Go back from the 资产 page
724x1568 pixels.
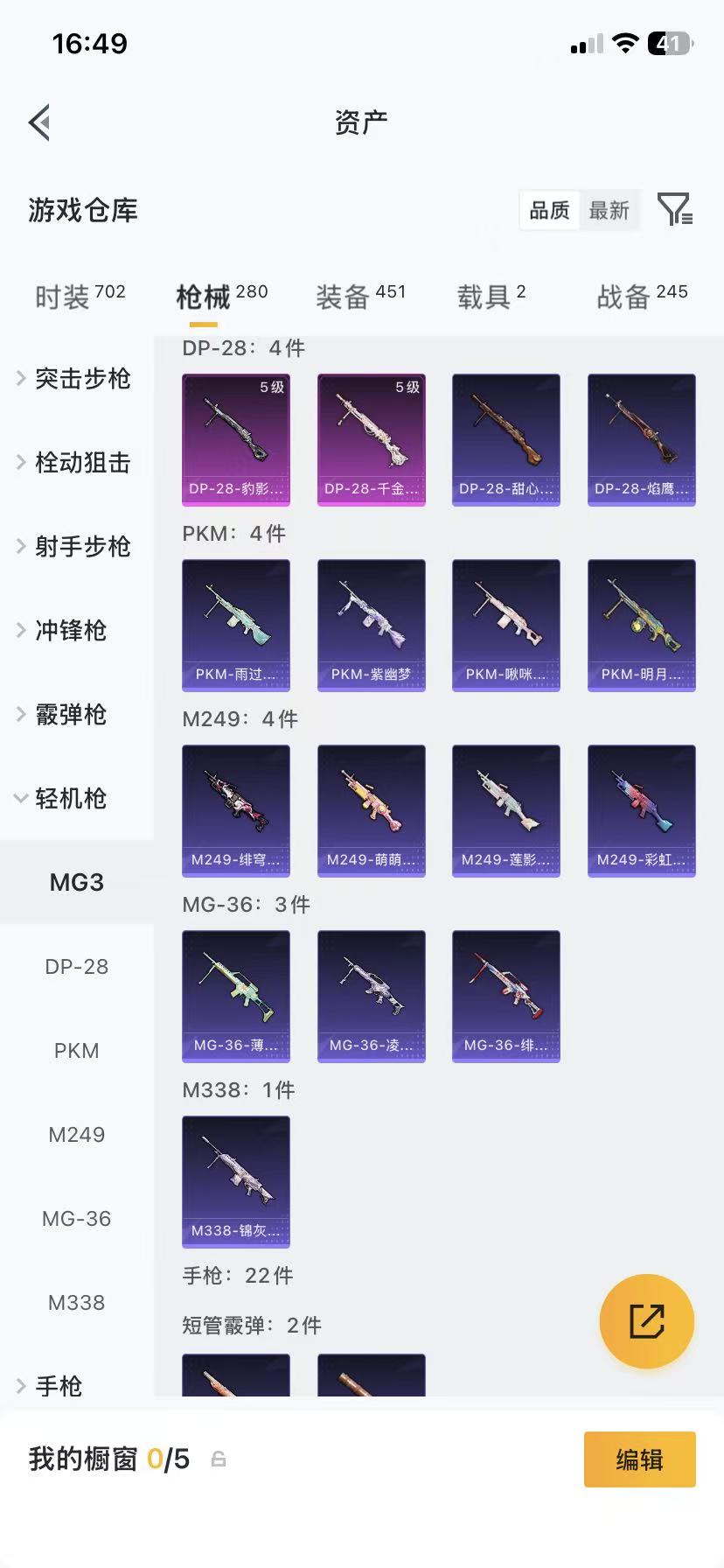[x=40, y=122]
